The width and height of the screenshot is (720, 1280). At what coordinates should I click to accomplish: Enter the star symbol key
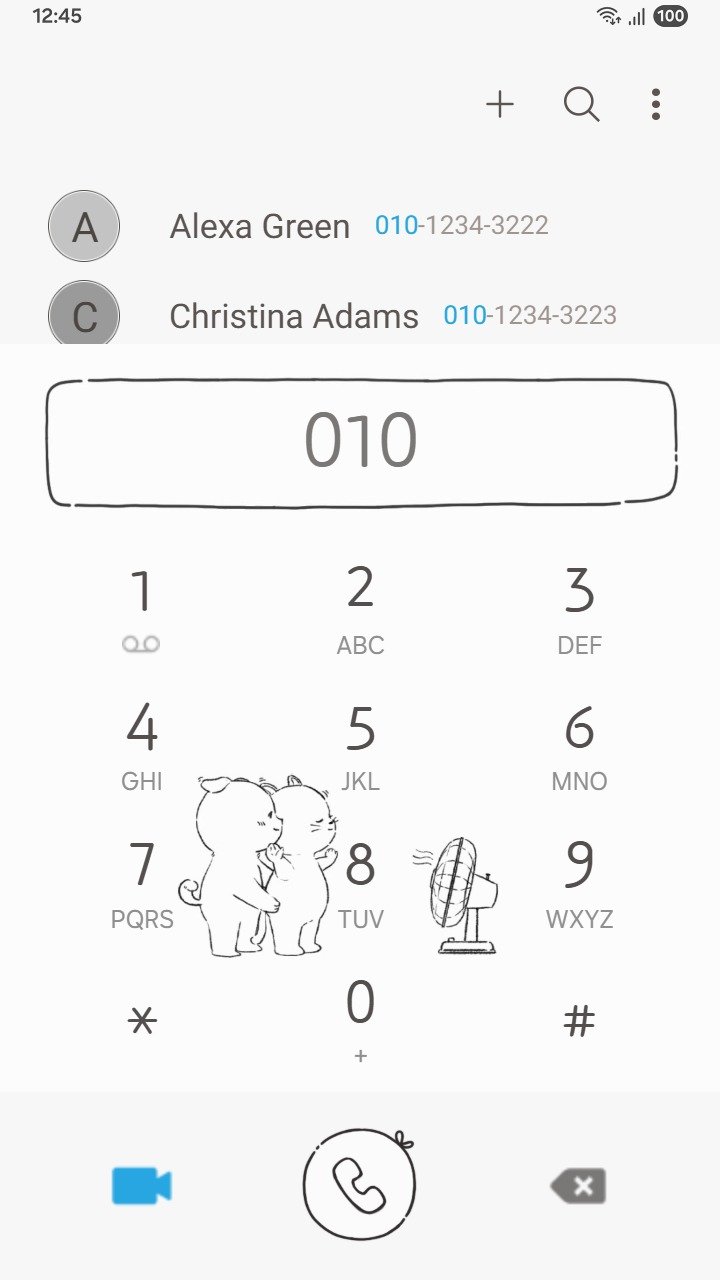[x=142, y=1021]
